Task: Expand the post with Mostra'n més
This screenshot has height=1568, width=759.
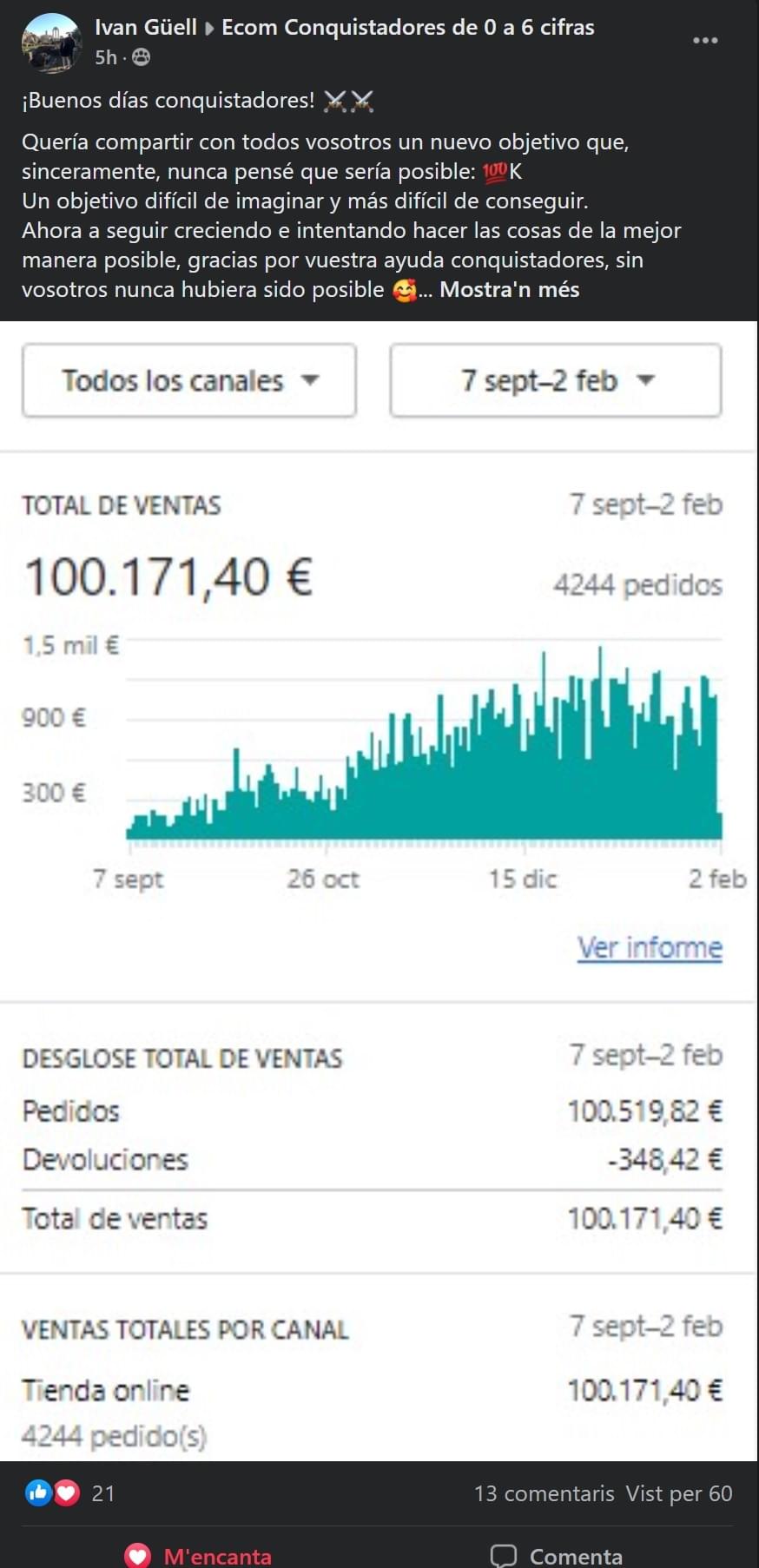Action: click(509, 289)
